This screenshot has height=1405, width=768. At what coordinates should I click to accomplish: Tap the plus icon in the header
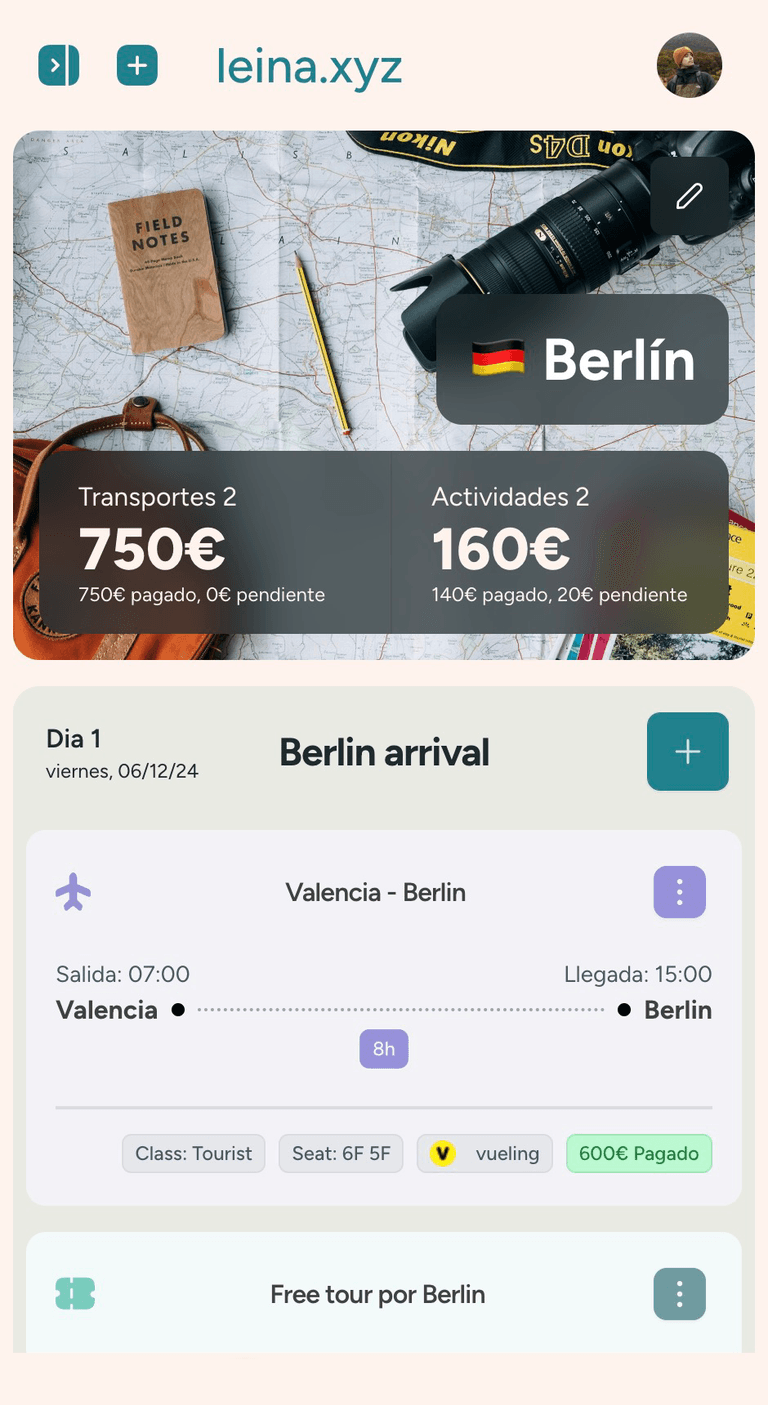[137, 66]
